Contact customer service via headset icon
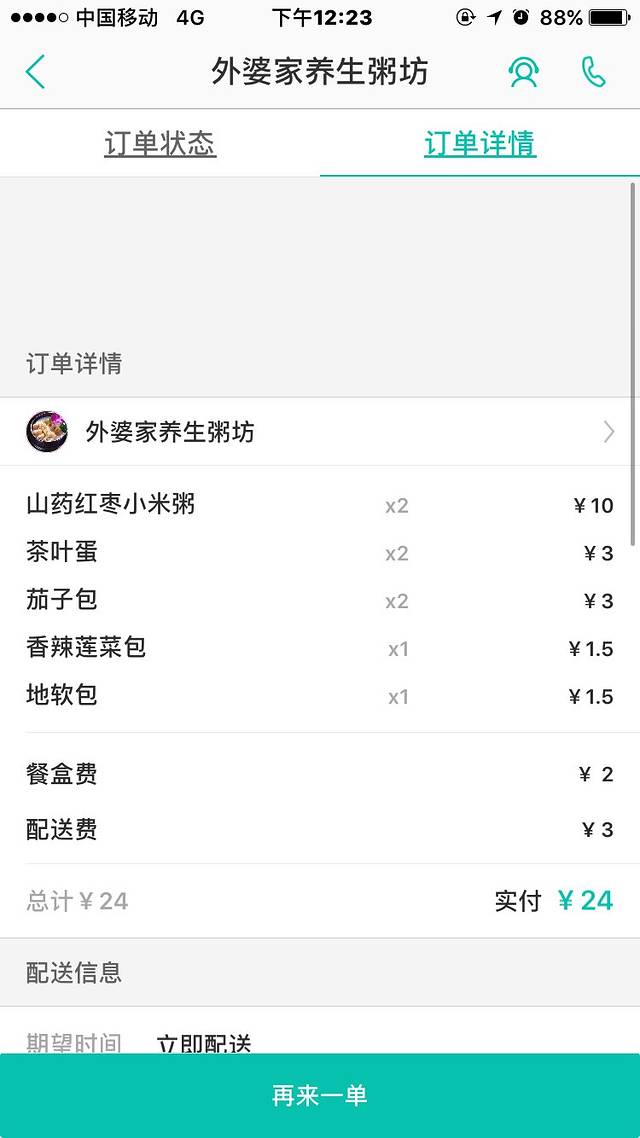 523,72
